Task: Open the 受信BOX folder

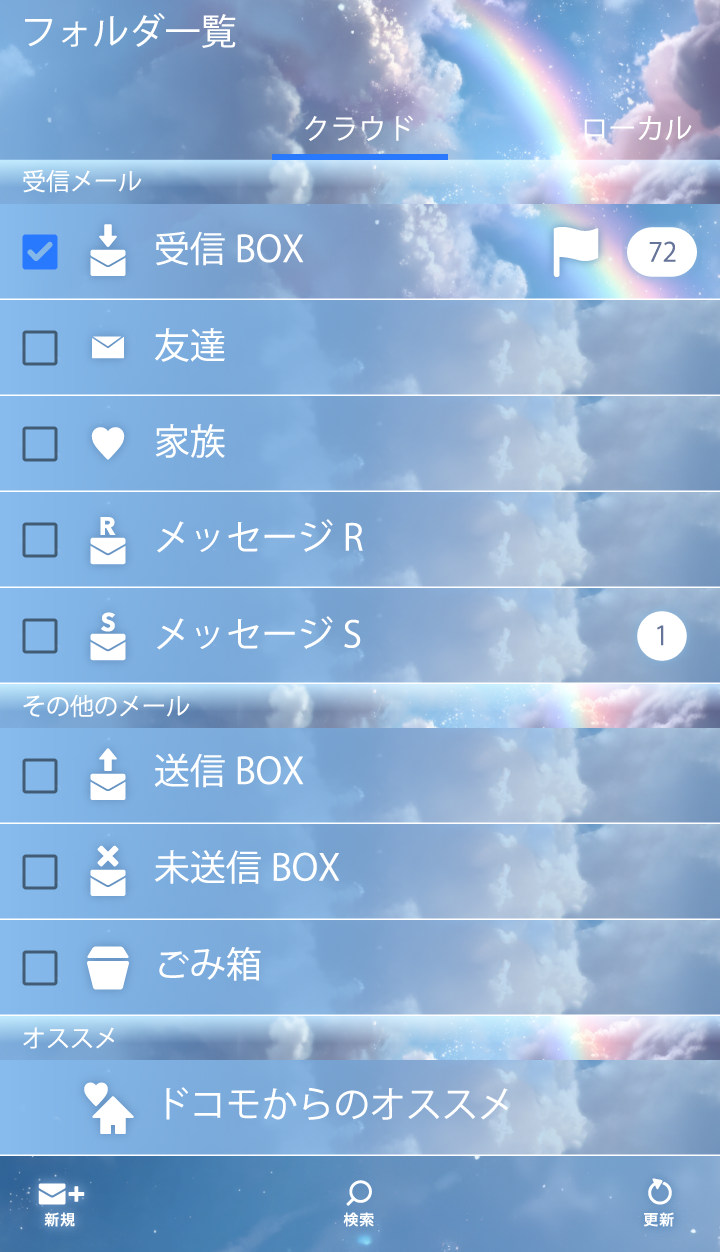Action: 229,250
